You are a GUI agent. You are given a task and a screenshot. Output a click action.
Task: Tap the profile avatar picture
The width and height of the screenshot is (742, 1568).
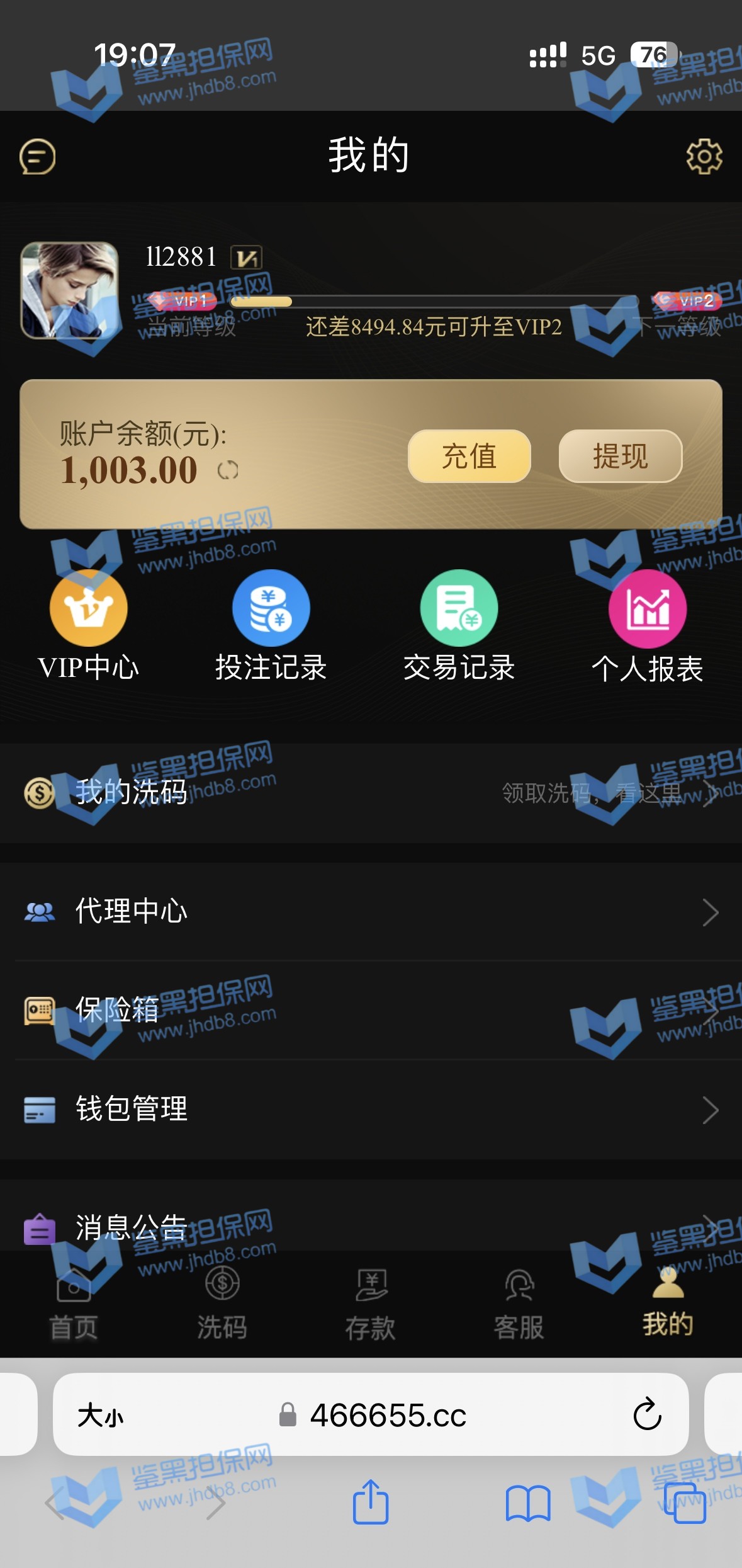(x=69, y=290)
